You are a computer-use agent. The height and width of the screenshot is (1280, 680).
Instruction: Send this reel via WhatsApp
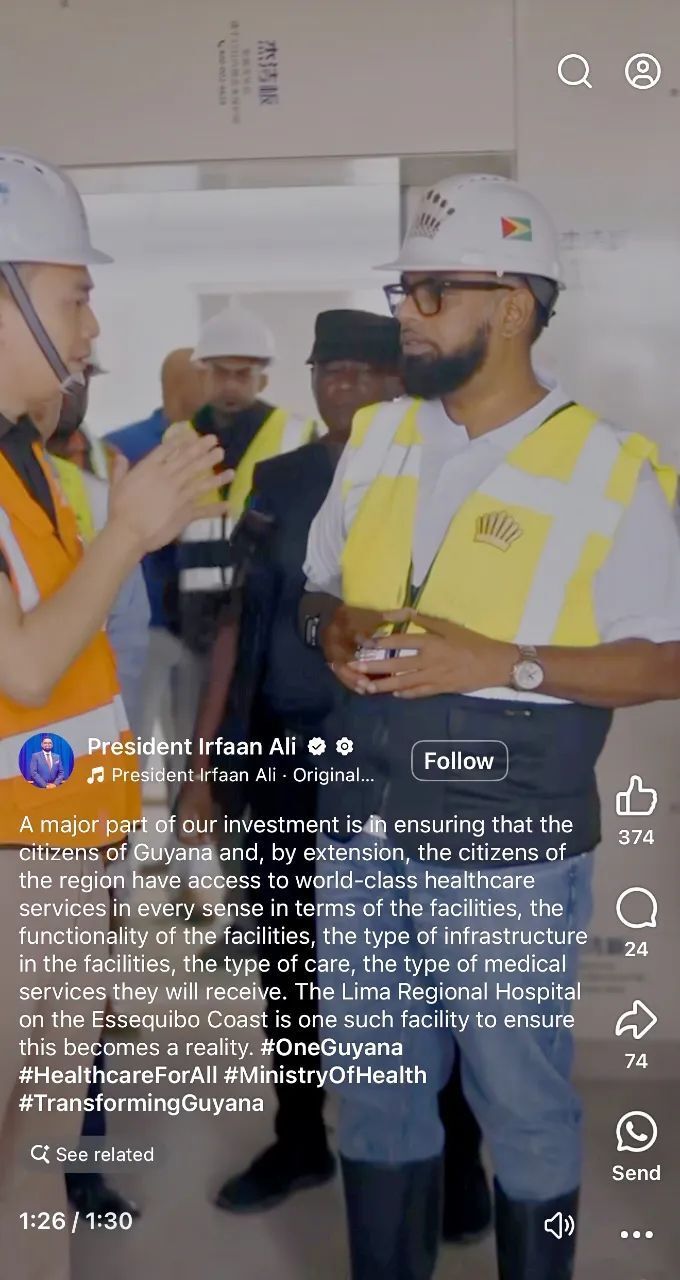(x=636, y=1133)
